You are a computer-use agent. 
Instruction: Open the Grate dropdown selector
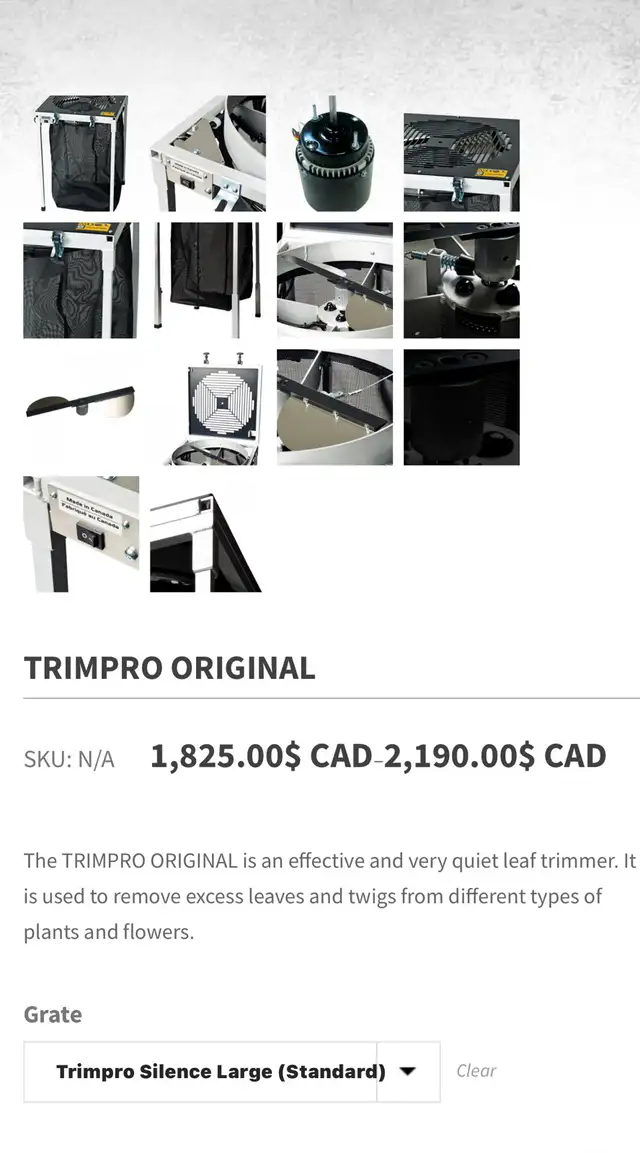tap(232, 1071)
